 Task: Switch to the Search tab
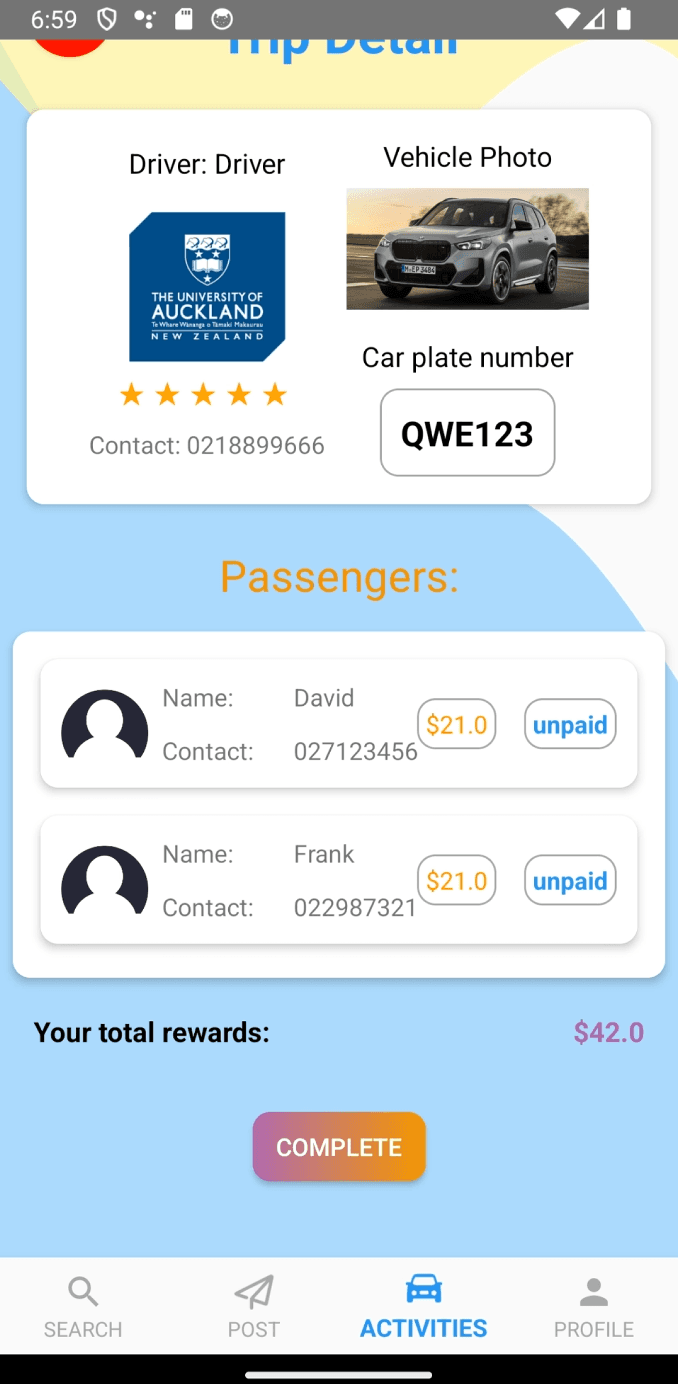tap(83, 1307)
